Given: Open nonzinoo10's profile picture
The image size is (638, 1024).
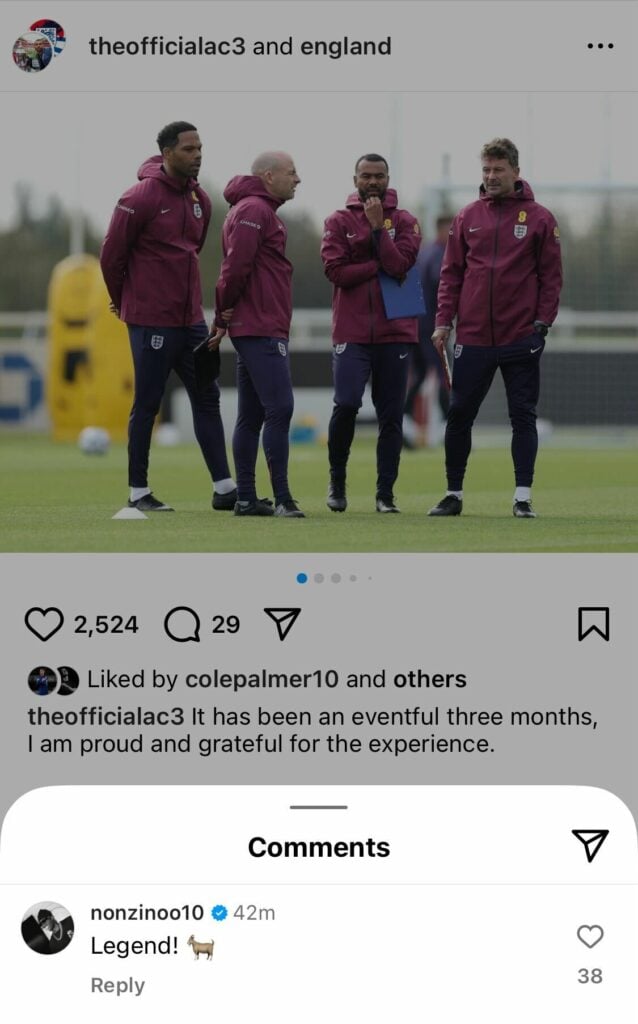Looking at the screenshot, I should pos(47,928).
